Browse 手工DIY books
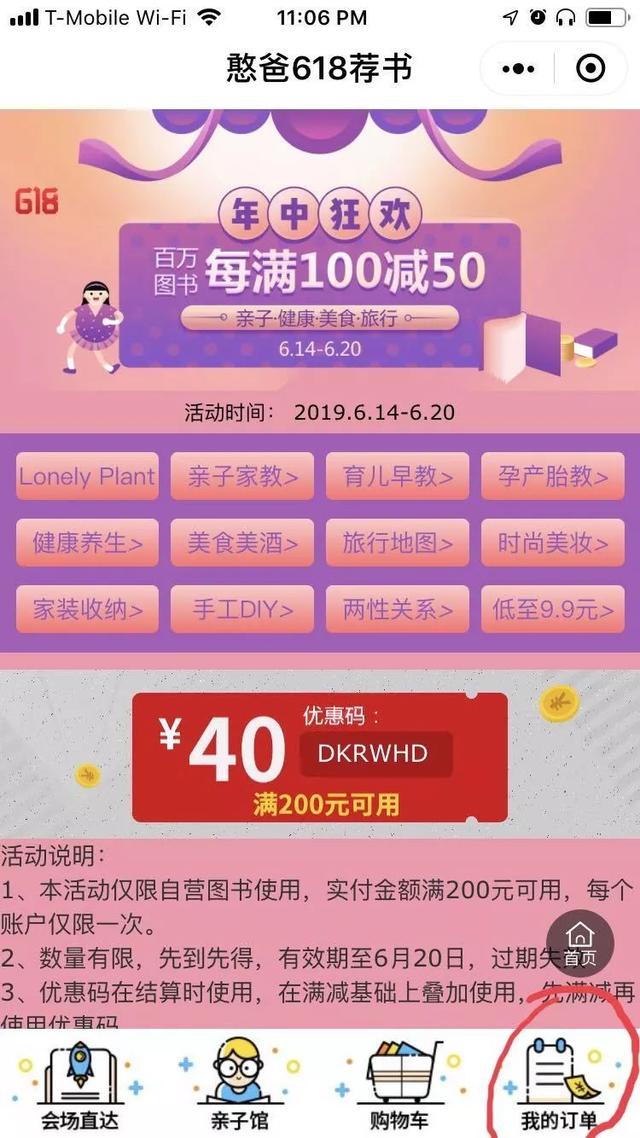Image resolution: width=640 pixels, height=1138 pixels. [x=242, y=609]
